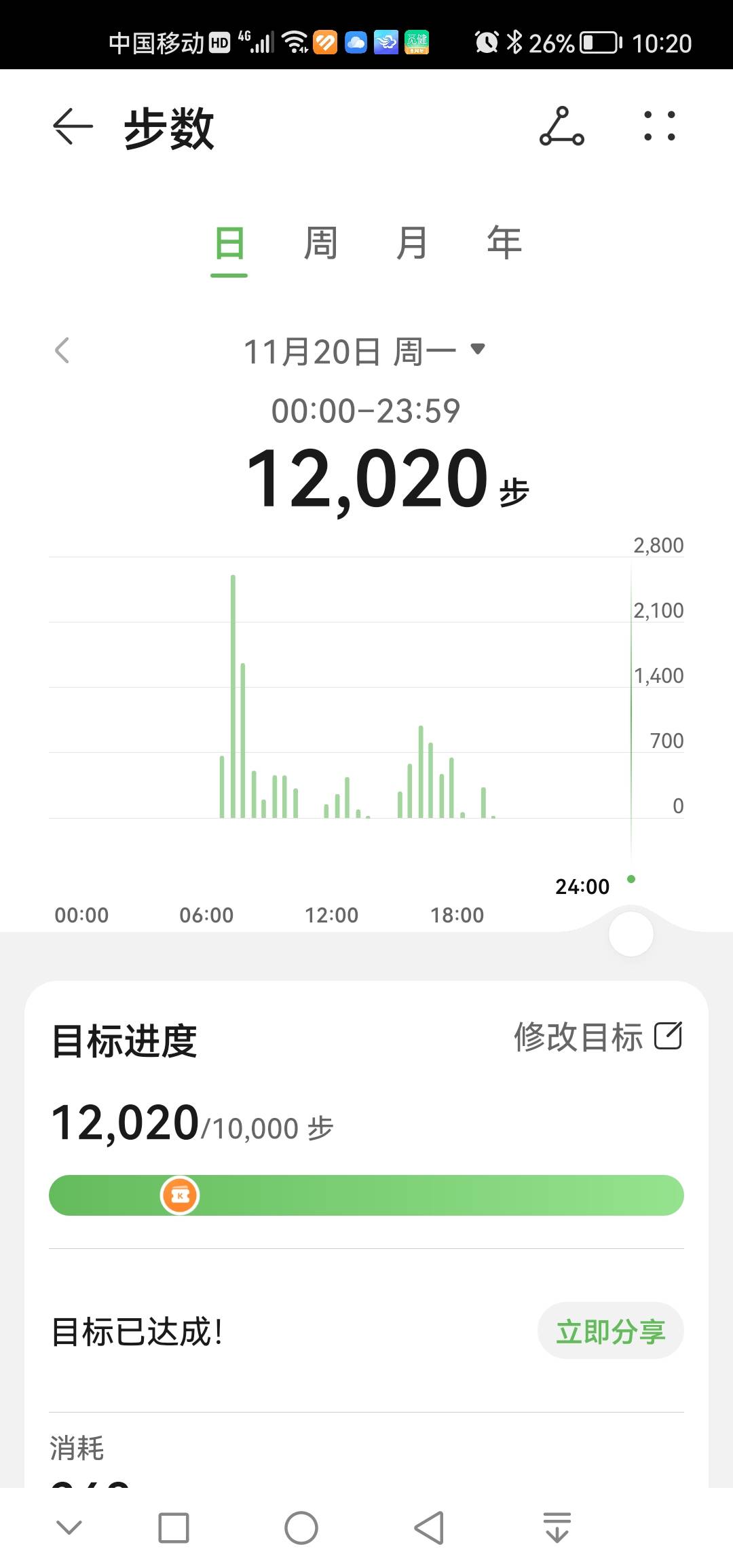733x1568 pixels.
Task: Tap the 24:00 chart time marker
Action: (582, 886)
